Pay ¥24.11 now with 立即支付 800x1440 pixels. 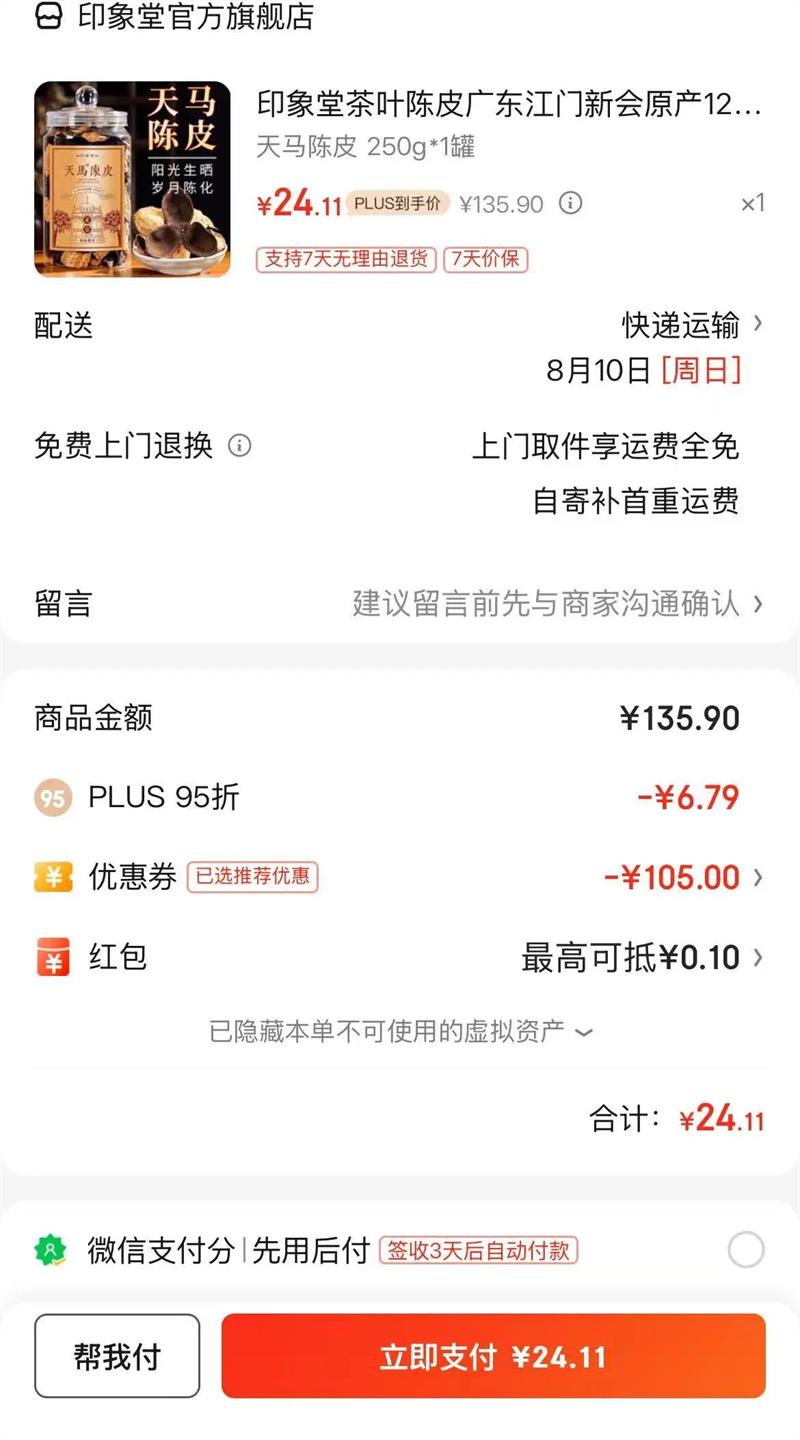tap(493, 1357)
